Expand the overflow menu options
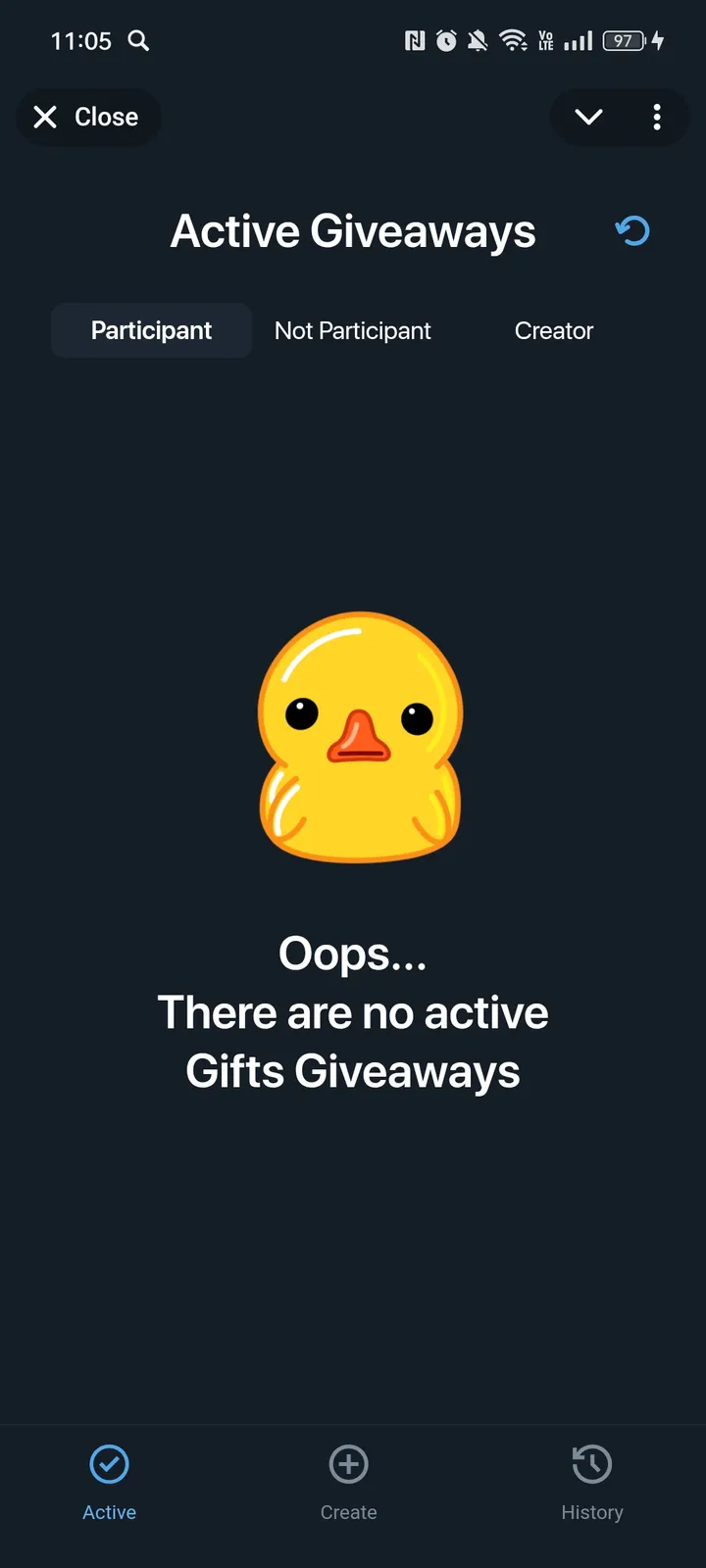 coord(656,117)
